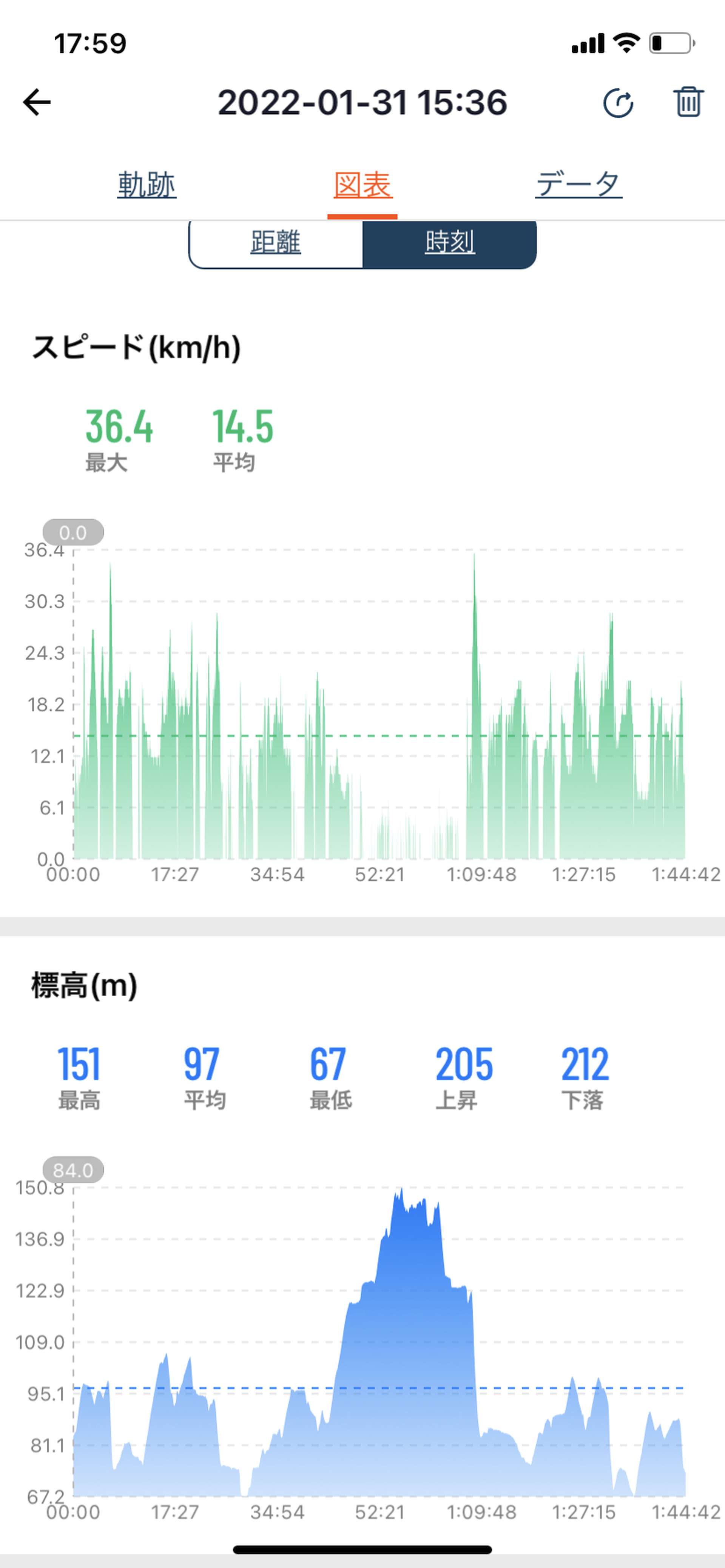Go back using the arrow icon
Viewport: 725px width, 1568px height.
(37, 102)
